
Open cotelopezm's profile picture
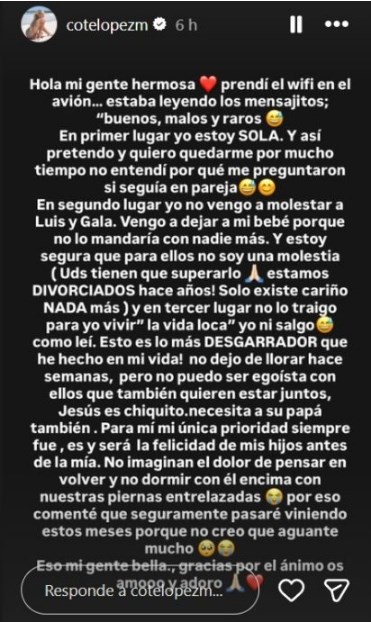[x=39, y=25]
